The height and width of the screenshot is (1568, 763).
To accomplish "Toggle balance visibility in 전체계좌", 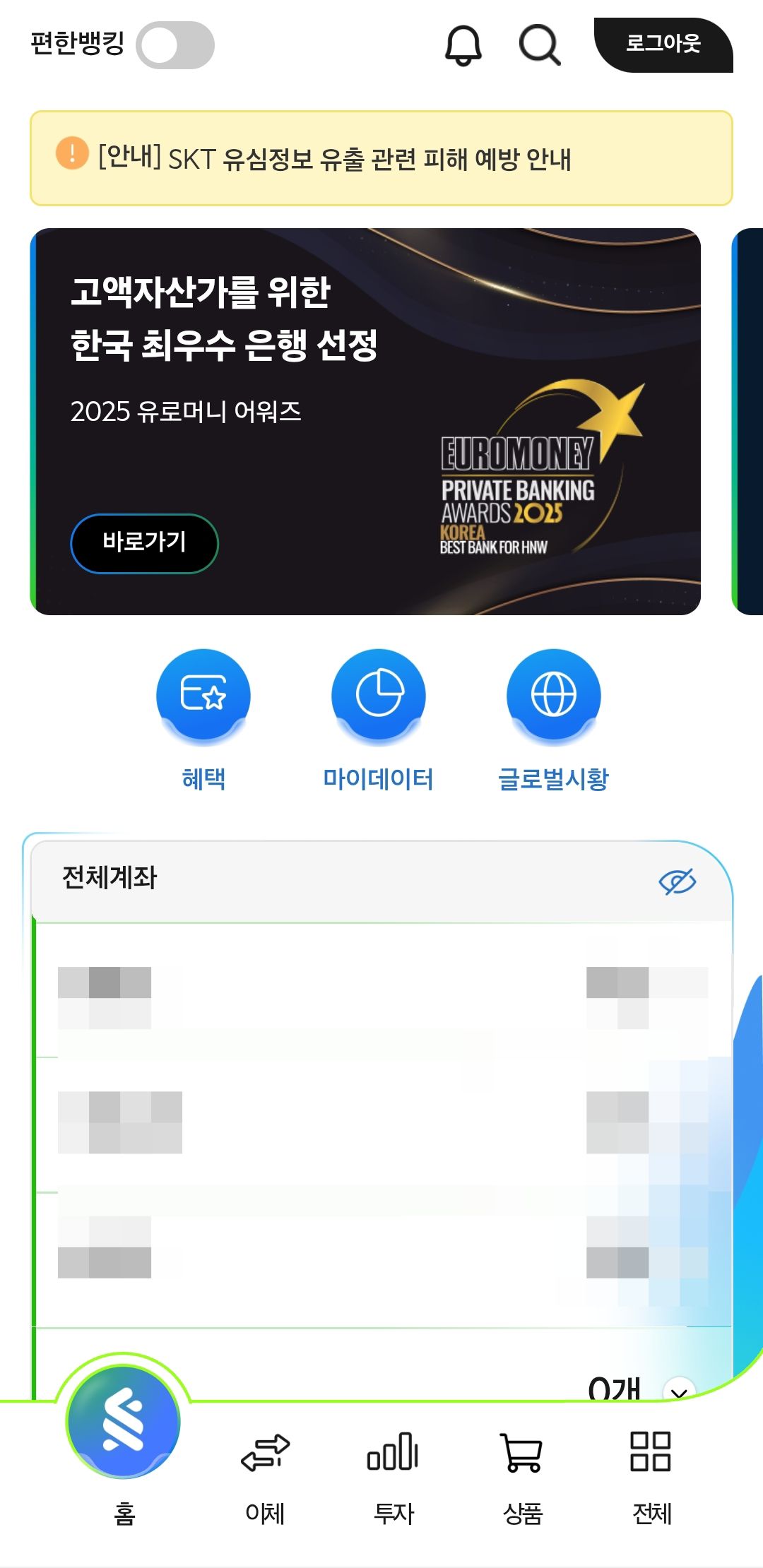I will (677, 881).
